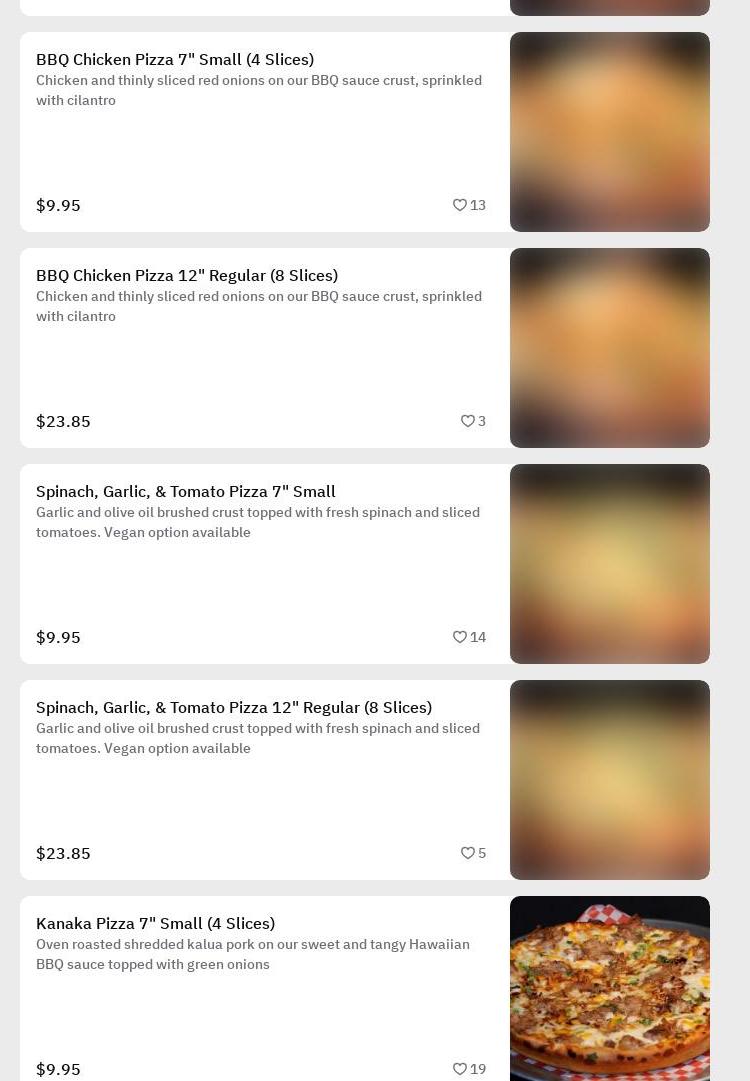Like the Kanaka Pizza 7" Small
Viewport: 750px width, 1081px height.
460,1069
